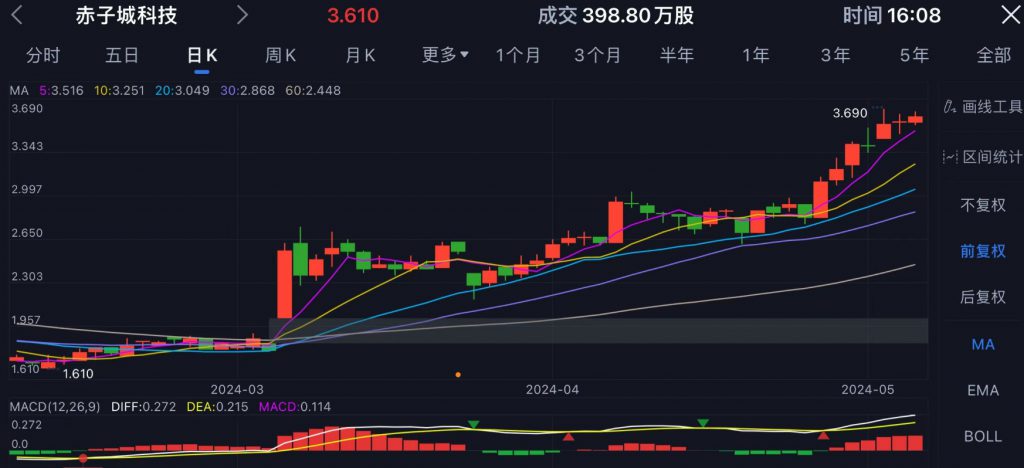Viewport: 1024px width, 468px height.
Task: Show the 1个月 range
Action: coord(518,55)
